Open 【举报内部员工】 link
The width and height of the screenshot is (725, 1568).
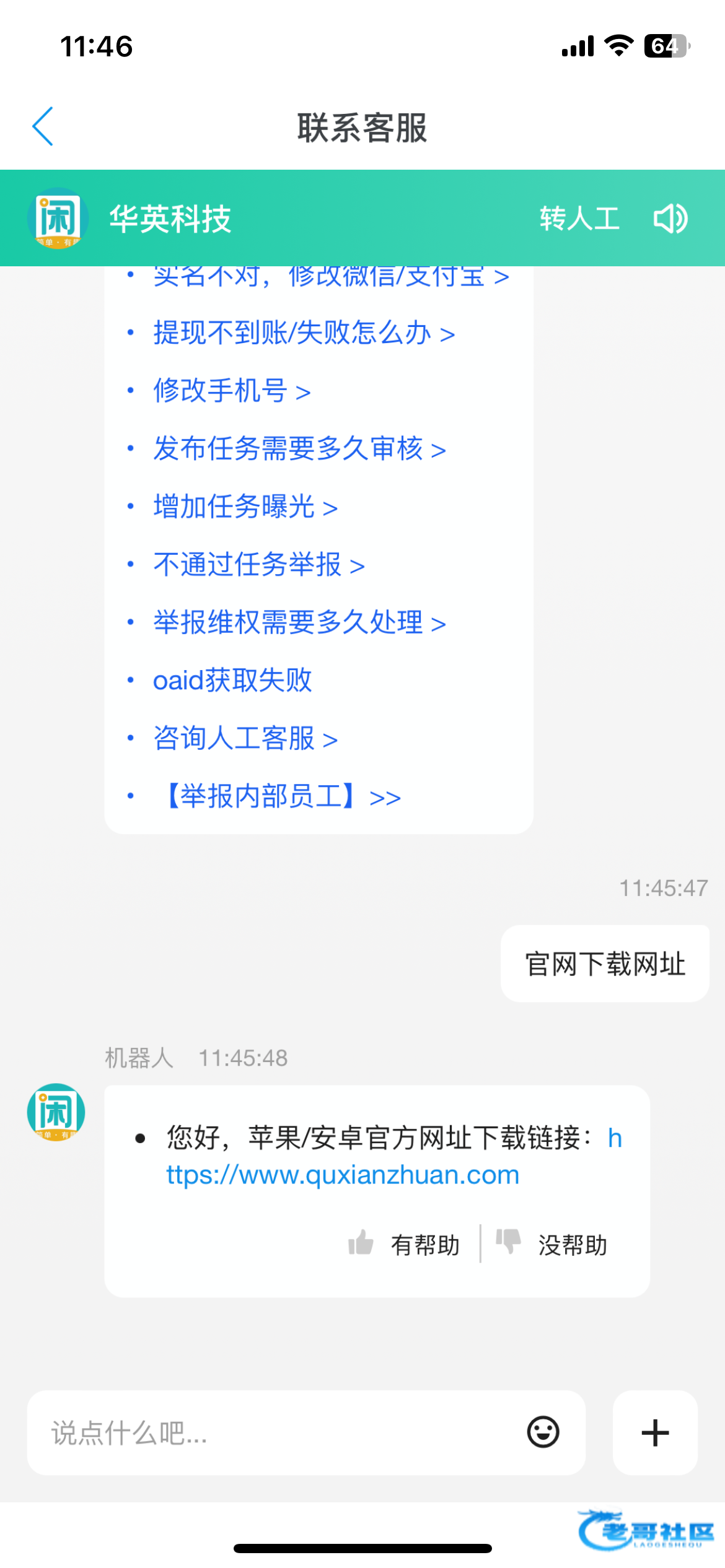click(x=281, y=796)
